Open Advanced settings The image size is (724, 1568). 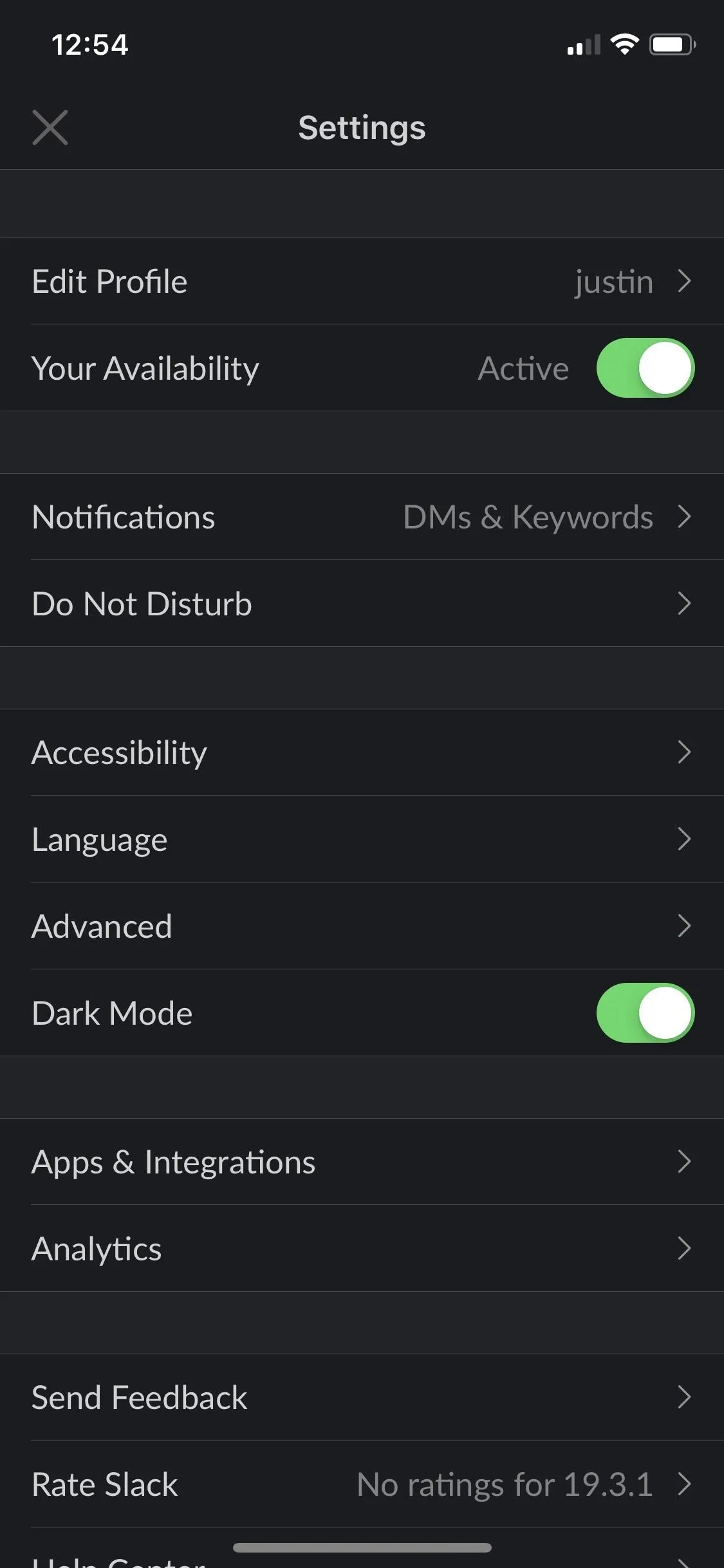[362, 926]
